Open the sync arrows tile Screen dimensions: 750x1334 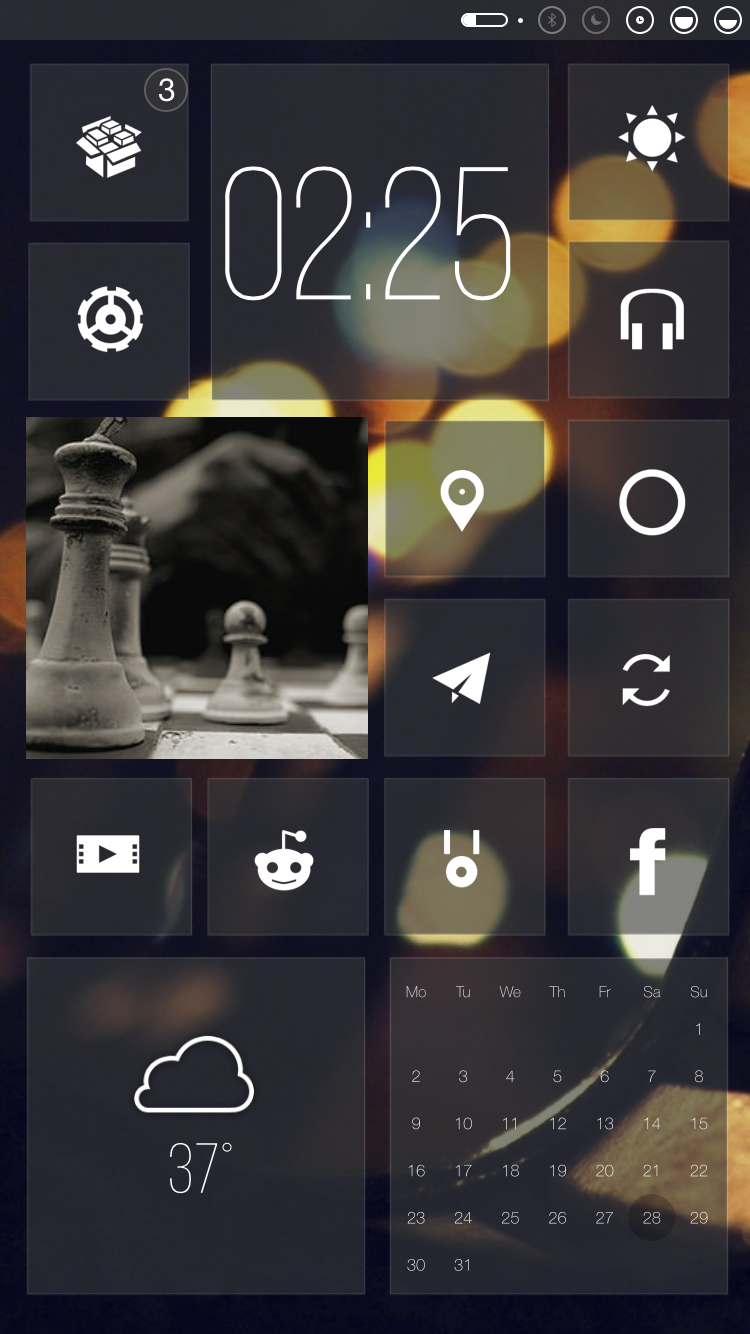point(649,677)
